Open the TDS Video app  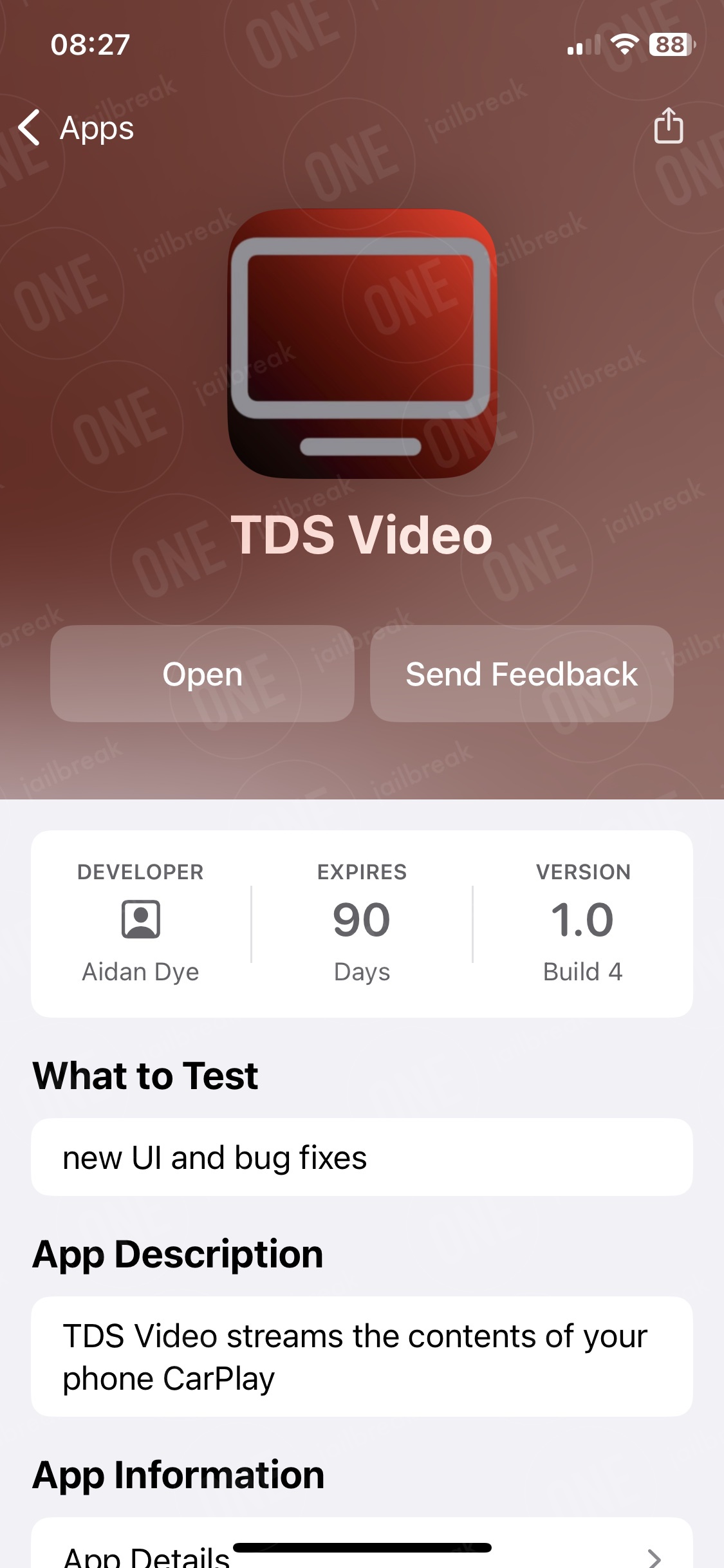pos(202,673)
